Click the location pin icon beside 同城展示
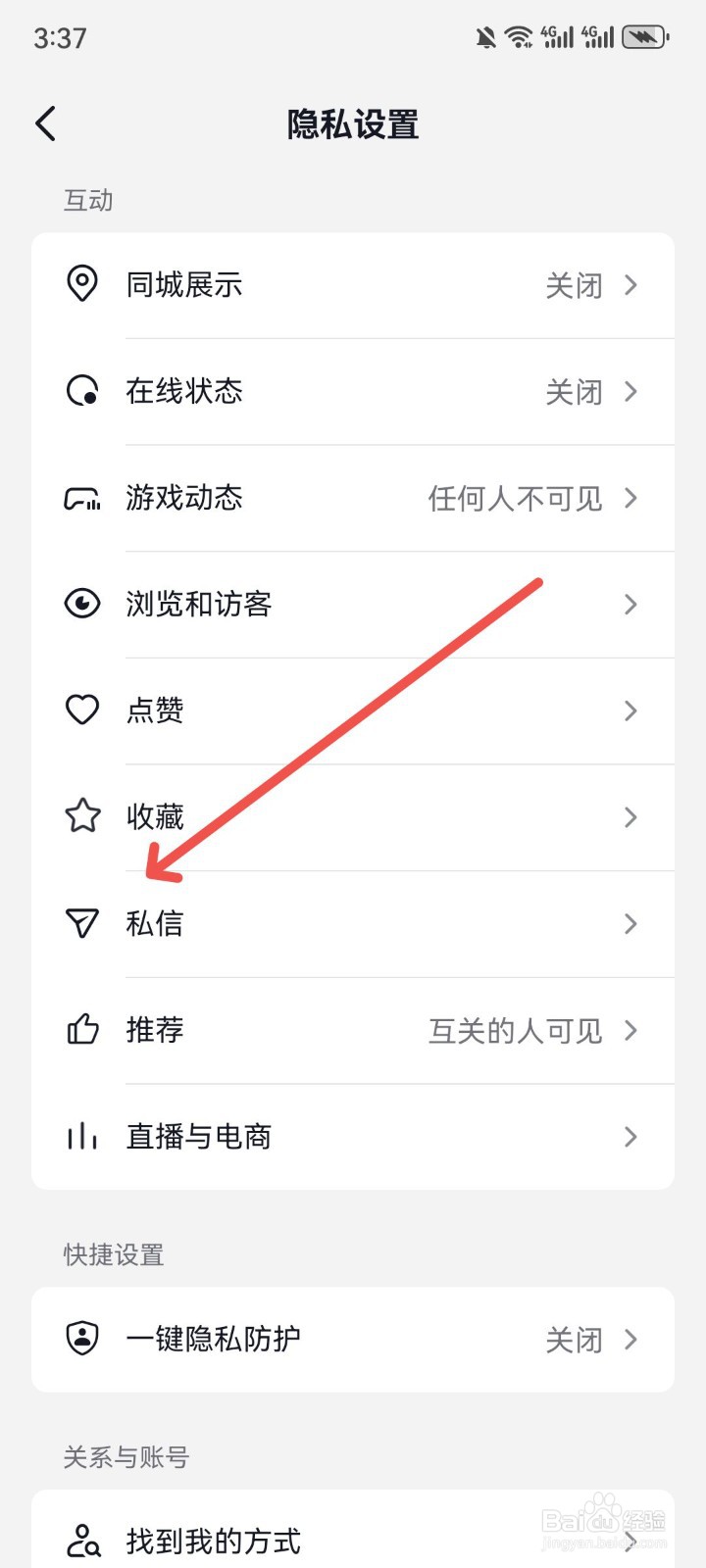The height and width of the screenshot is (1568, 706). [x=83, y=284]
